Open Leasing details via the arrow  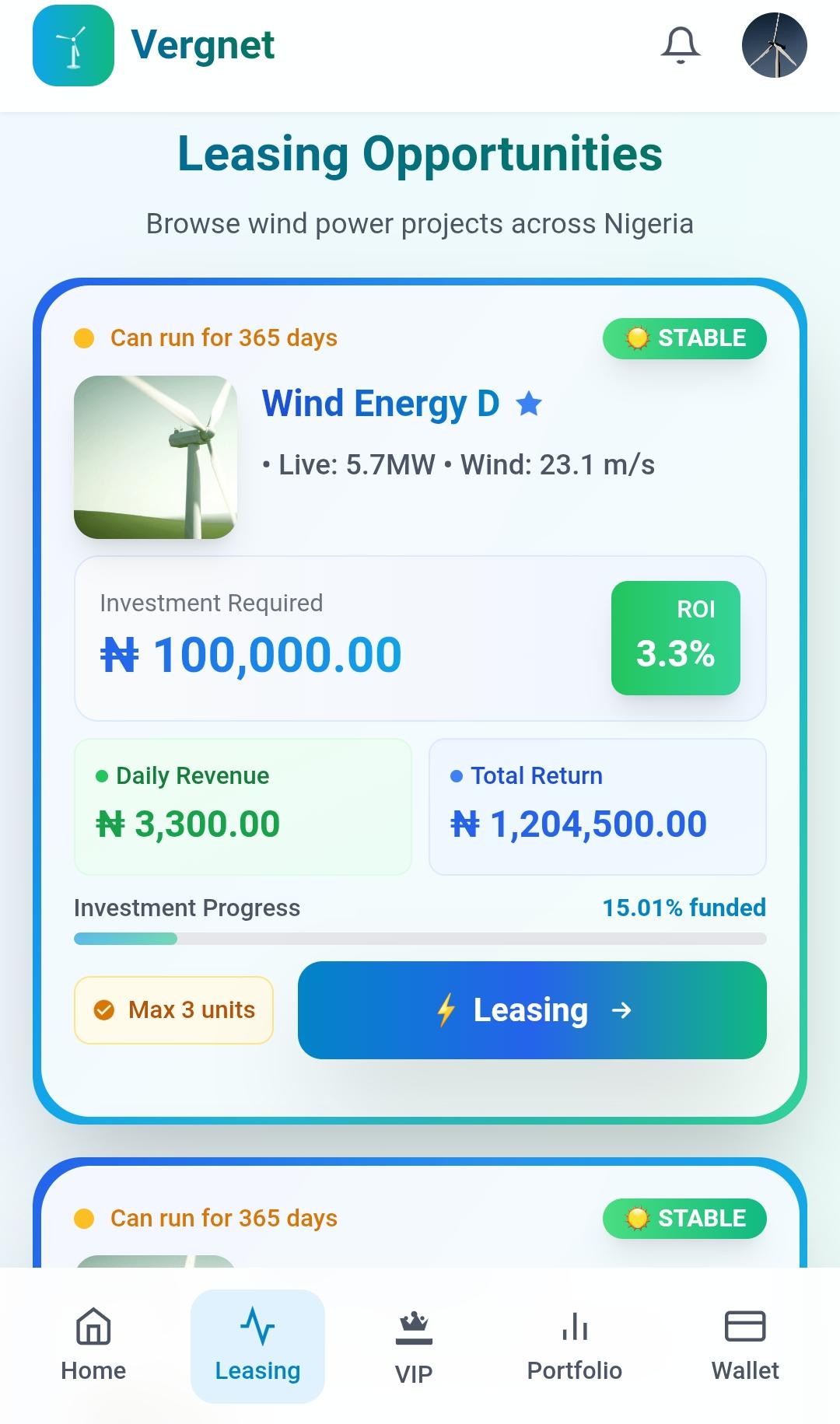pyautogui.click(x=621, y=1010)
